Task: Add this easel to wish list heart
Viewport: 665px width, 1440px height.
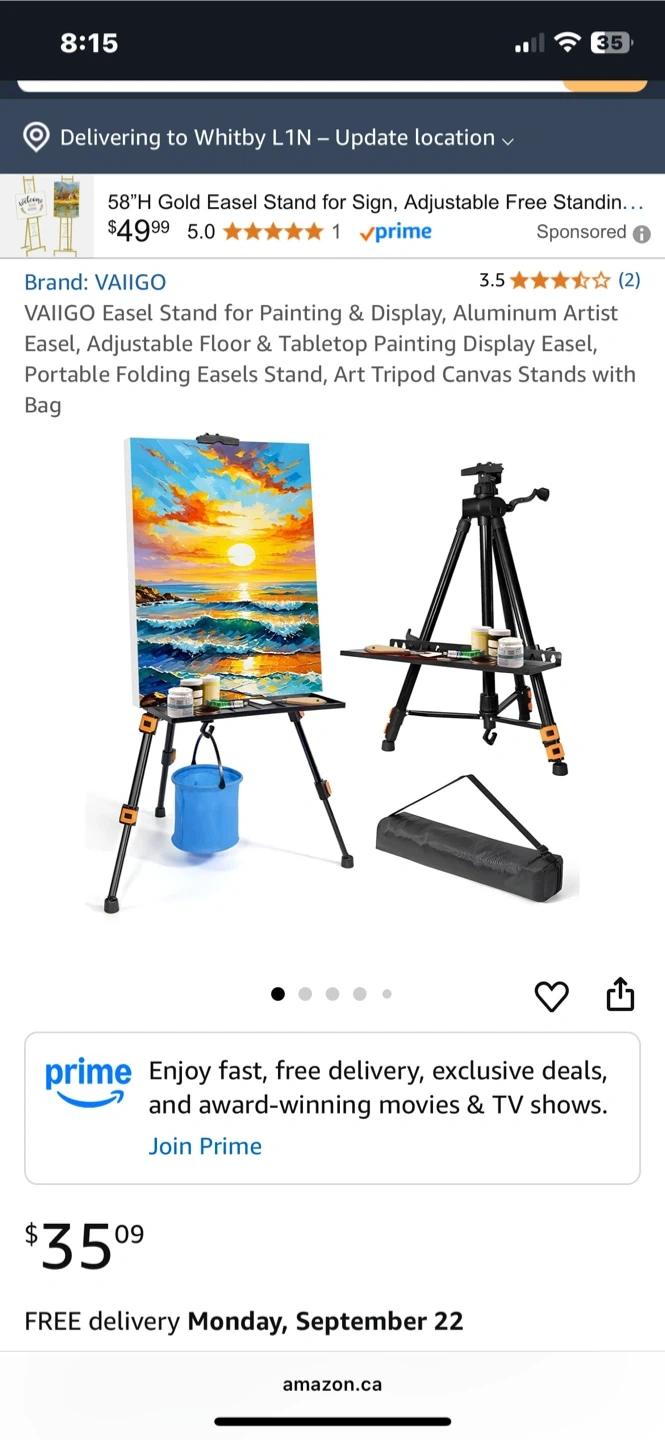Action: (551, 996)
